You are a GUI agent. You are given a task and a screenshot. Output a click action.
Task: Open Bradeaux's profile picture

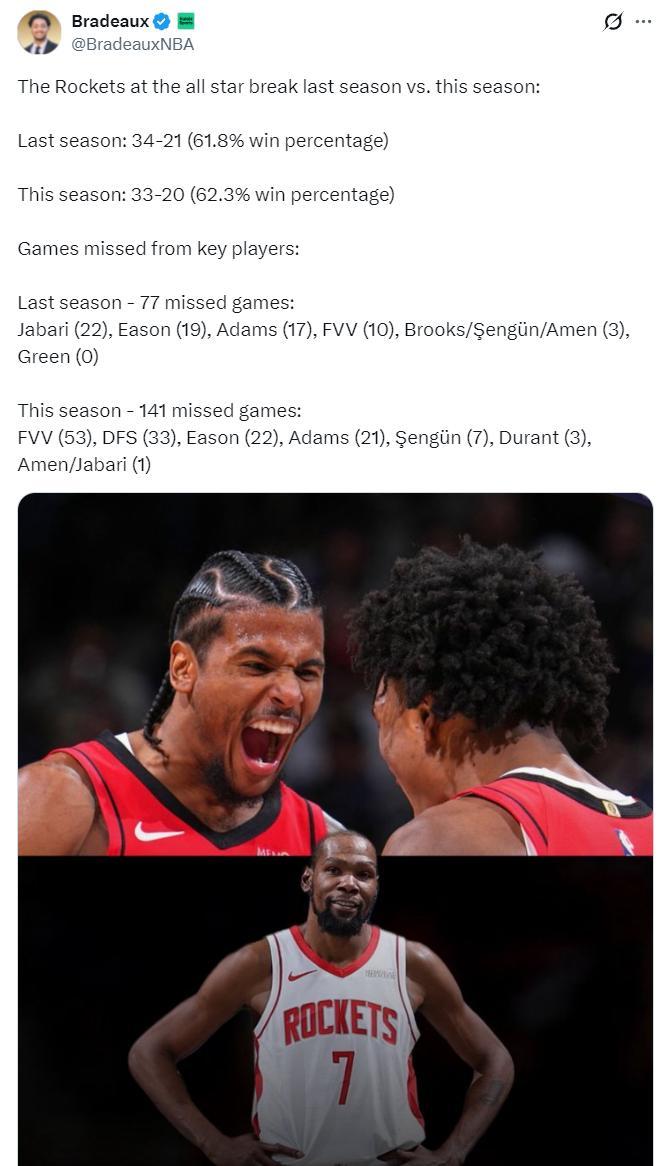pos(39,32)
